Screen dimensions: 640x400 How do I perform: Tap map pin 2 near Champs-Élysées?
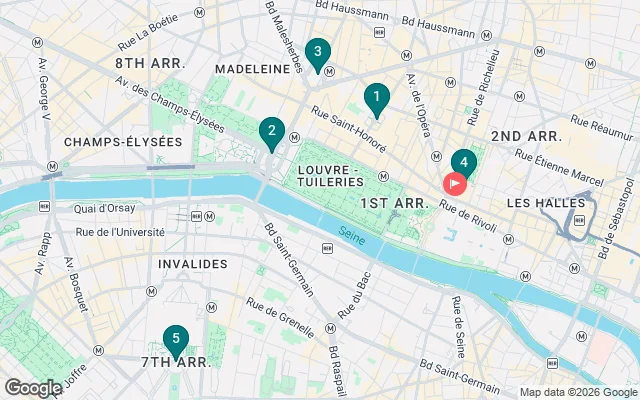[x=270, y=132]
